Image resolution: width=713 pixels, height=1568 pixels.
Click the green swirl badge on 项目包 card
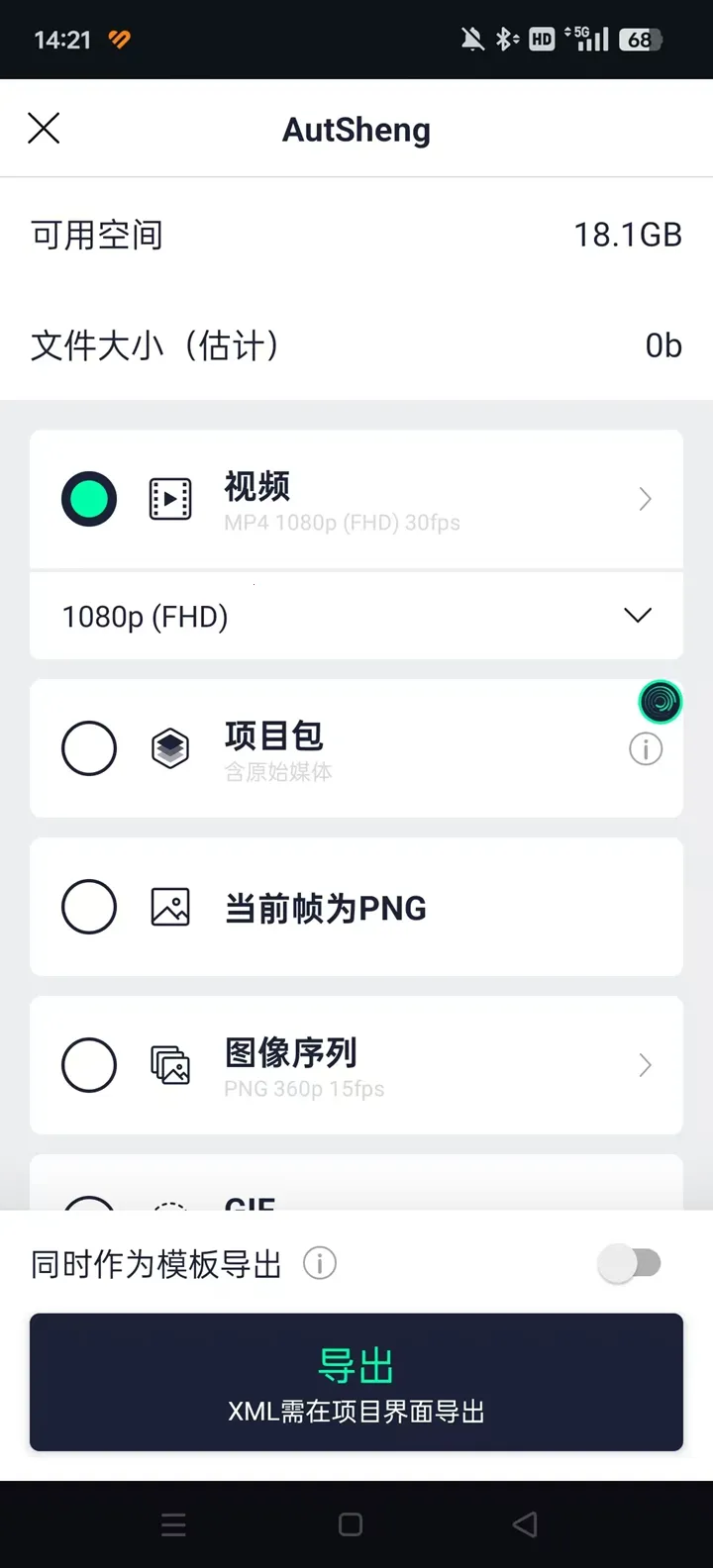tap(661, 702)
